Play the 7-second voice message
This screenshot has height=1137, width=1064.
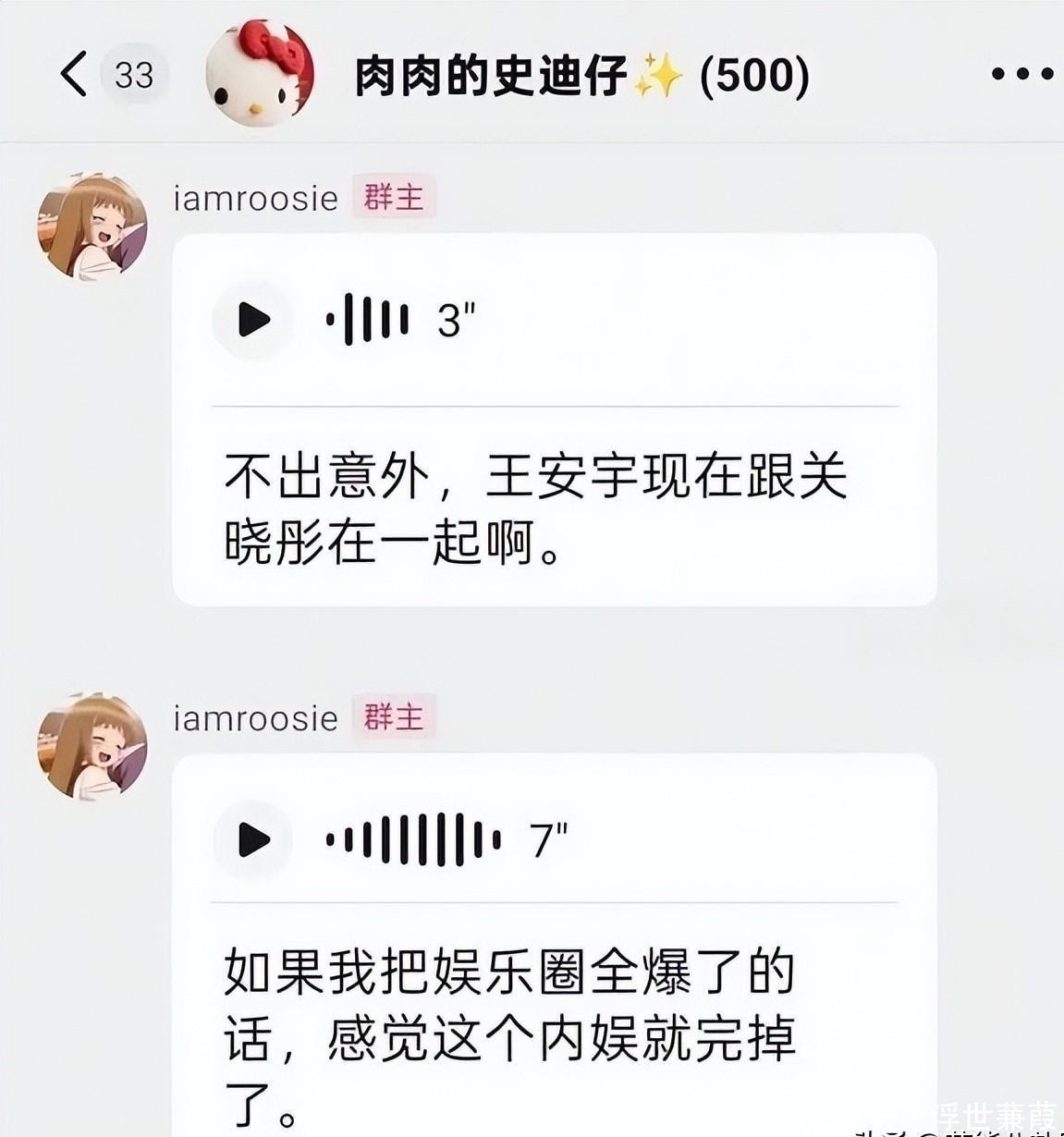pyautogui.click(x=253, y=839)
